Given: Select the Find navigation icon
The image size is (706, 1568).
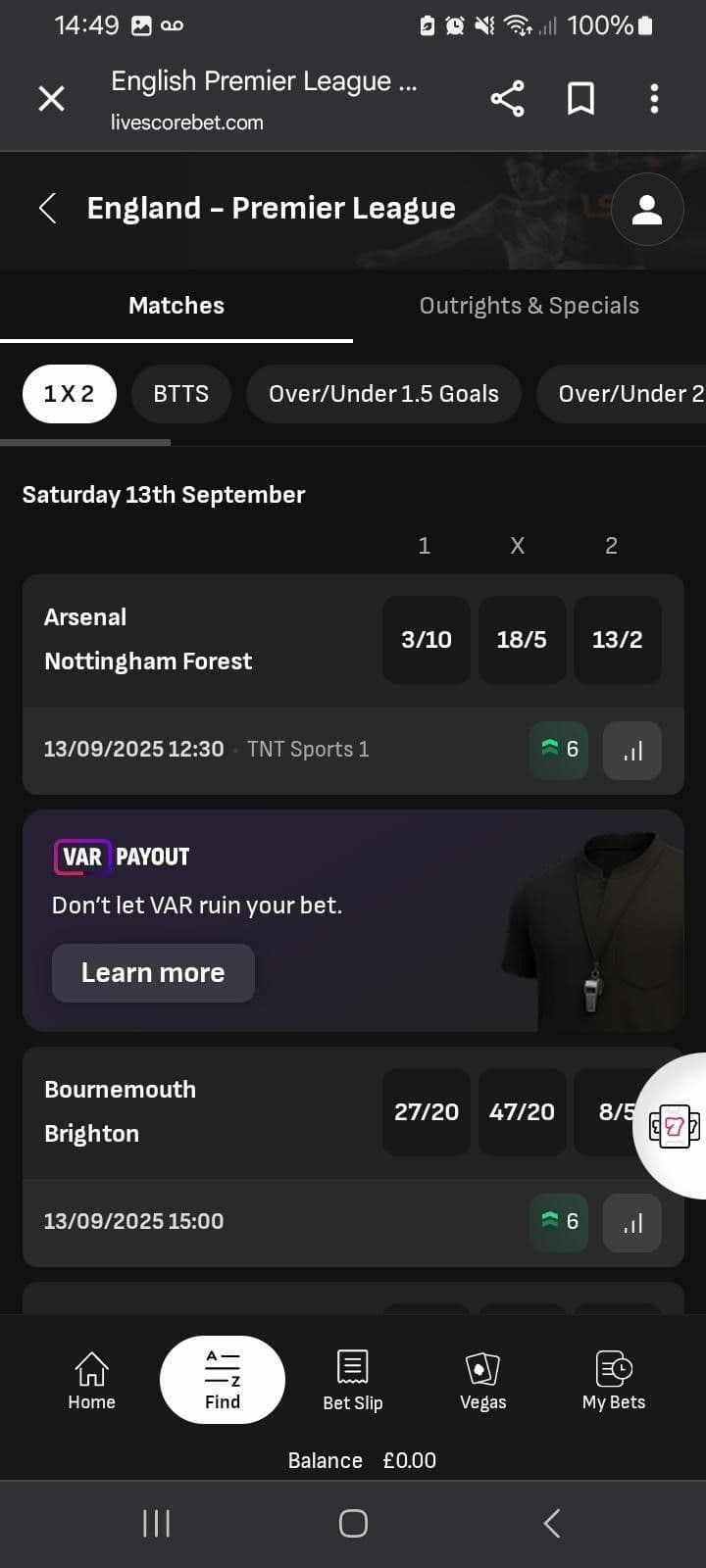Looking at the screenshot, I should click(x=222, y=1379).
